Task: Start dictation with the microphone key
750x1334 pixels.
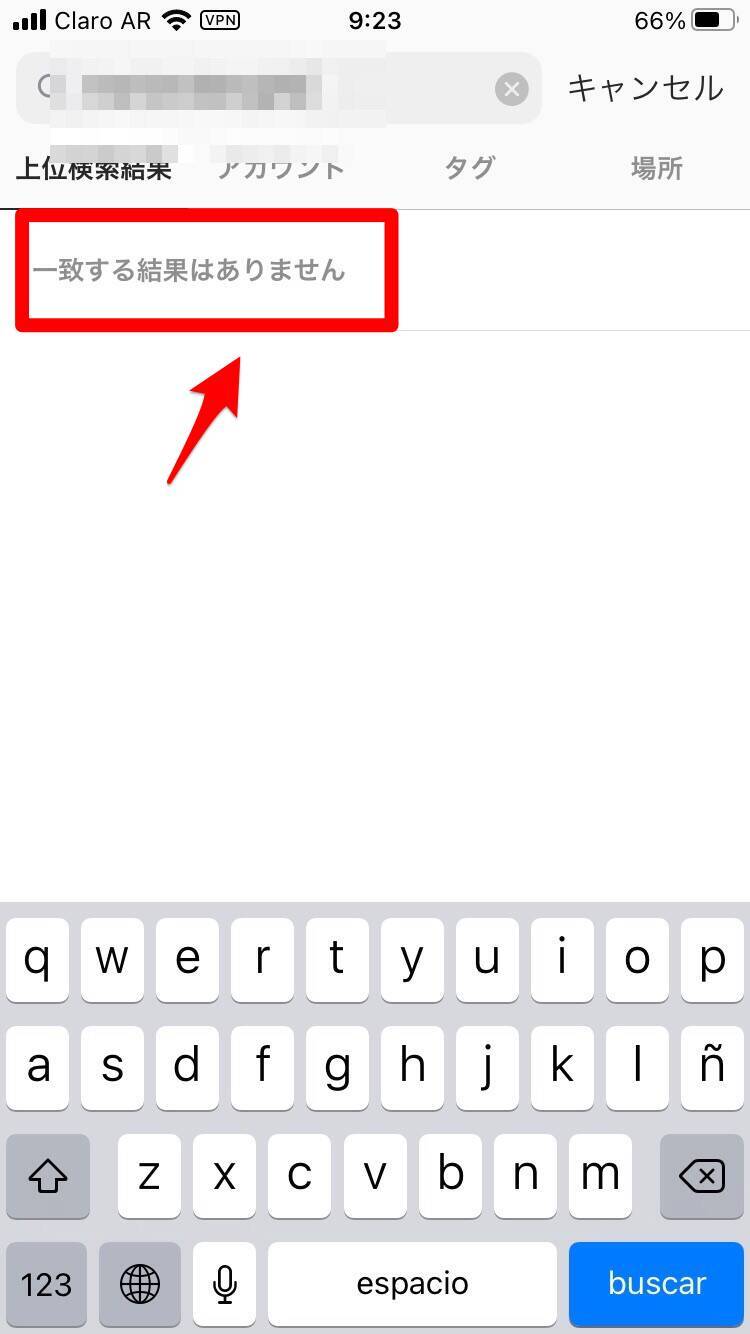Action: (x=225, y=1283)
